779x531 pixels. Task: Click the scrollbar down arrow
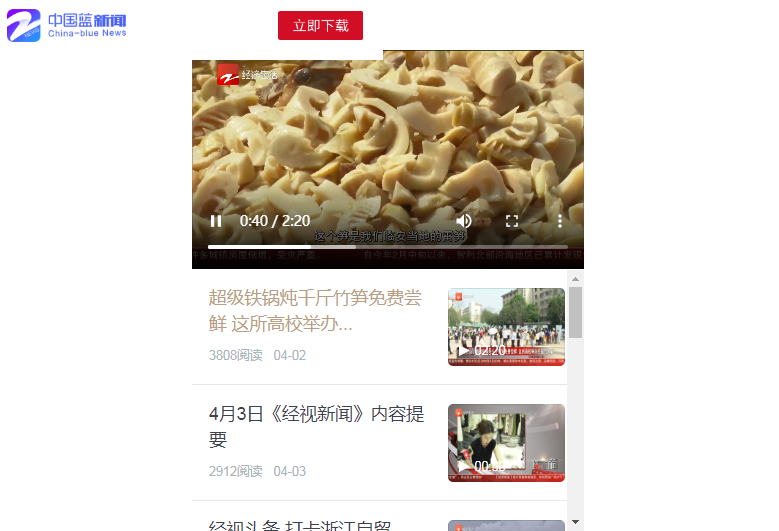575,522
